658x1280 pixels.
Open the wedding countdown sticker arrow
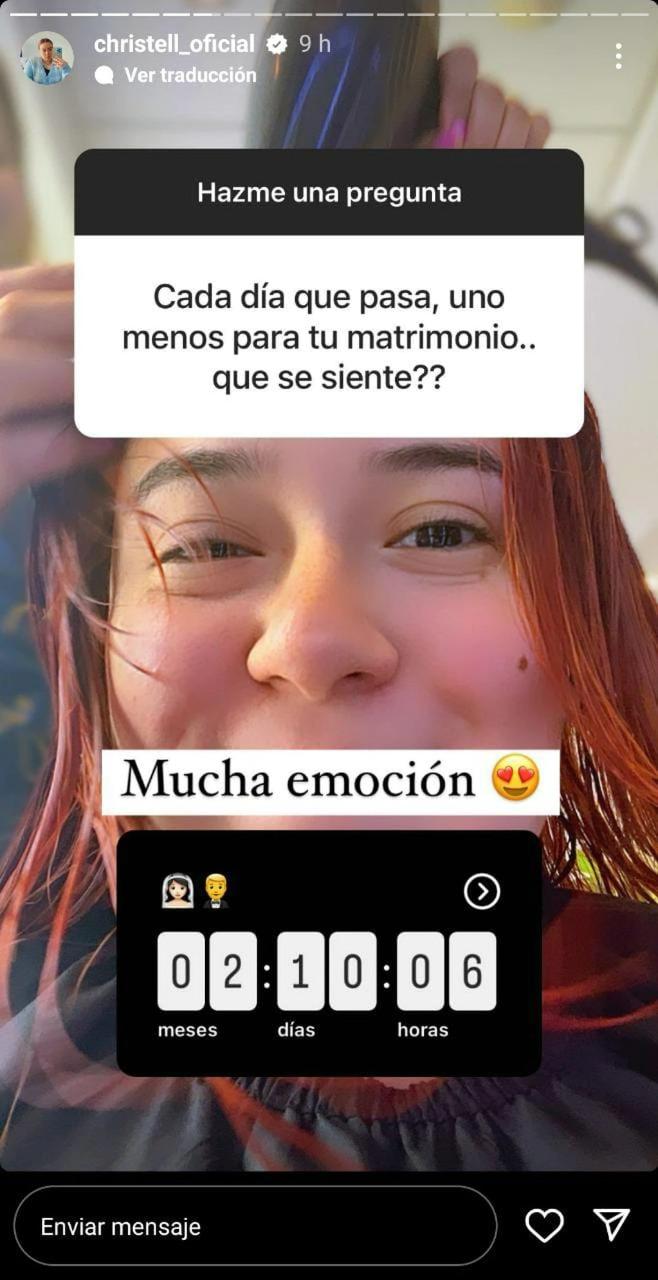[482, 891]
